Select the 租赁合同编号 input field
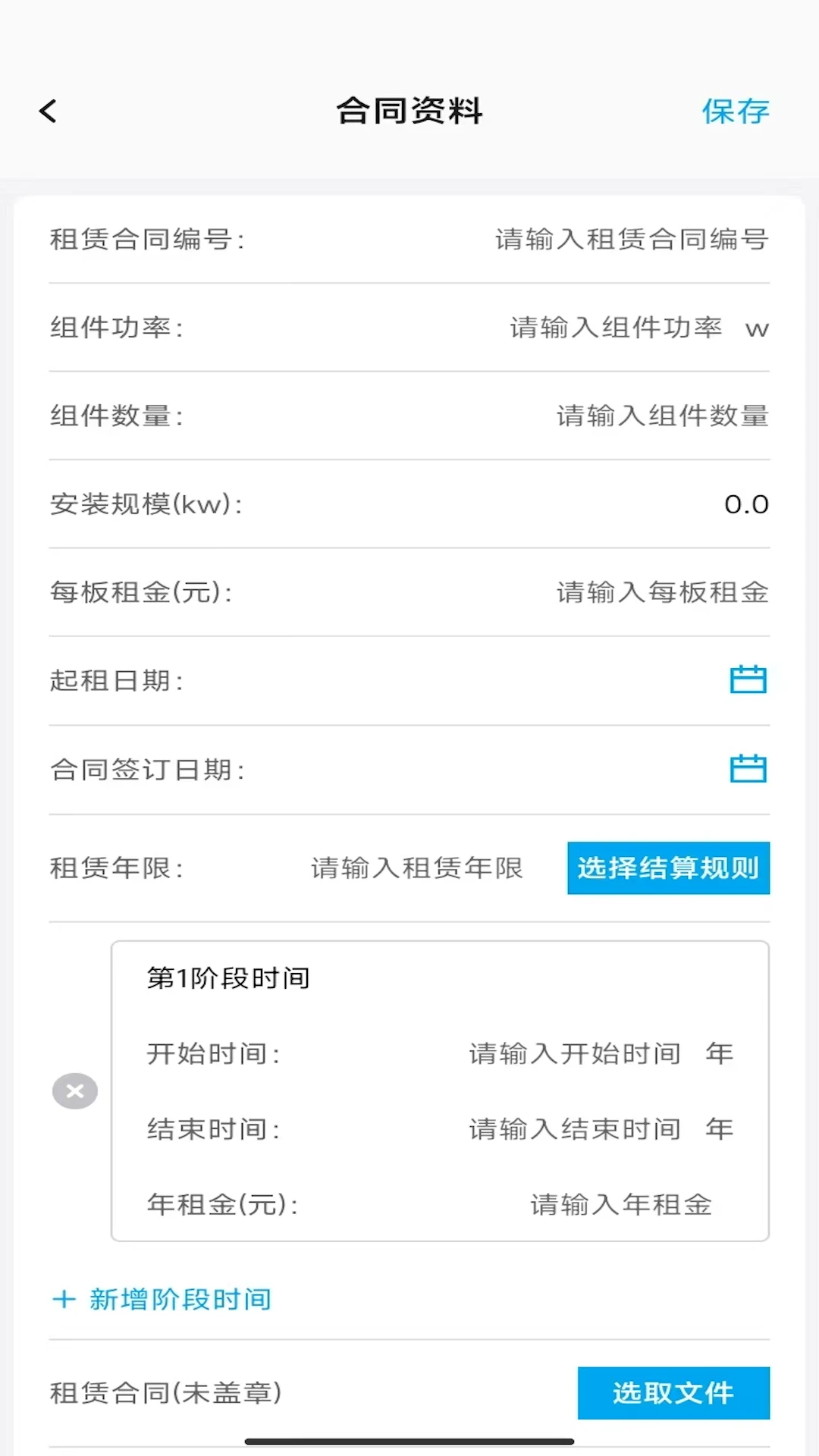Viewport: 819px width, 1456px height. 629,238
